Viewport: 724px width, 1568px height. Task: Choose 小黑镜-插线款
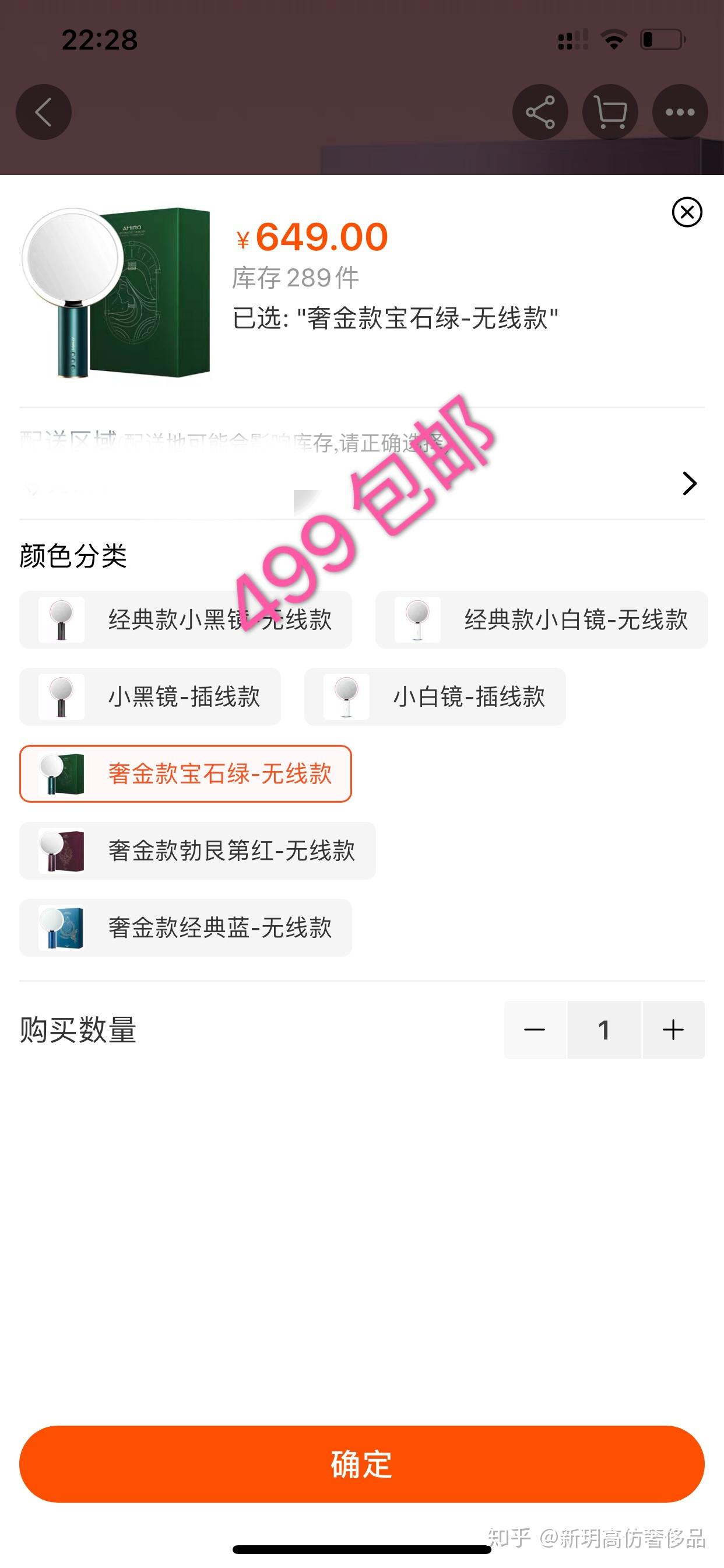(150, 696)
